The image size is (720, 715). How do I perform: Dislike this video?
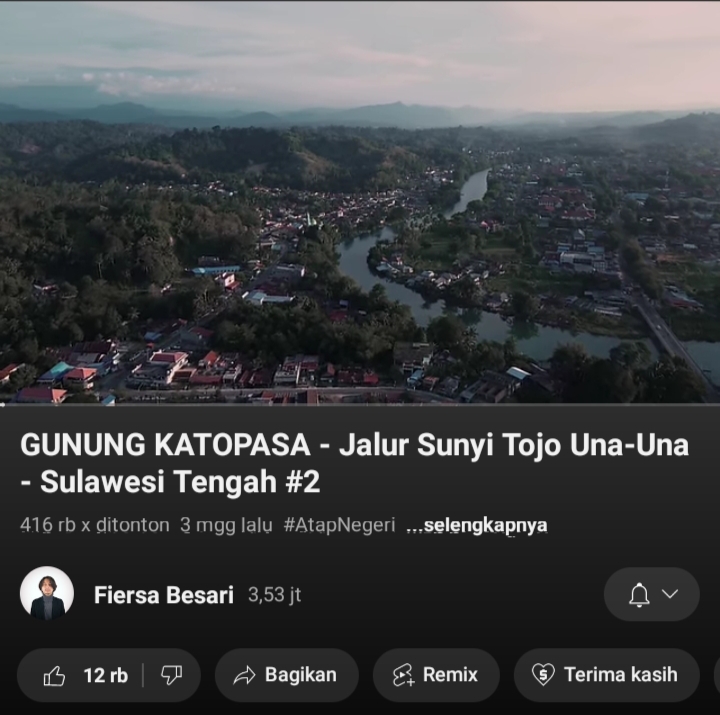[172, 675]
